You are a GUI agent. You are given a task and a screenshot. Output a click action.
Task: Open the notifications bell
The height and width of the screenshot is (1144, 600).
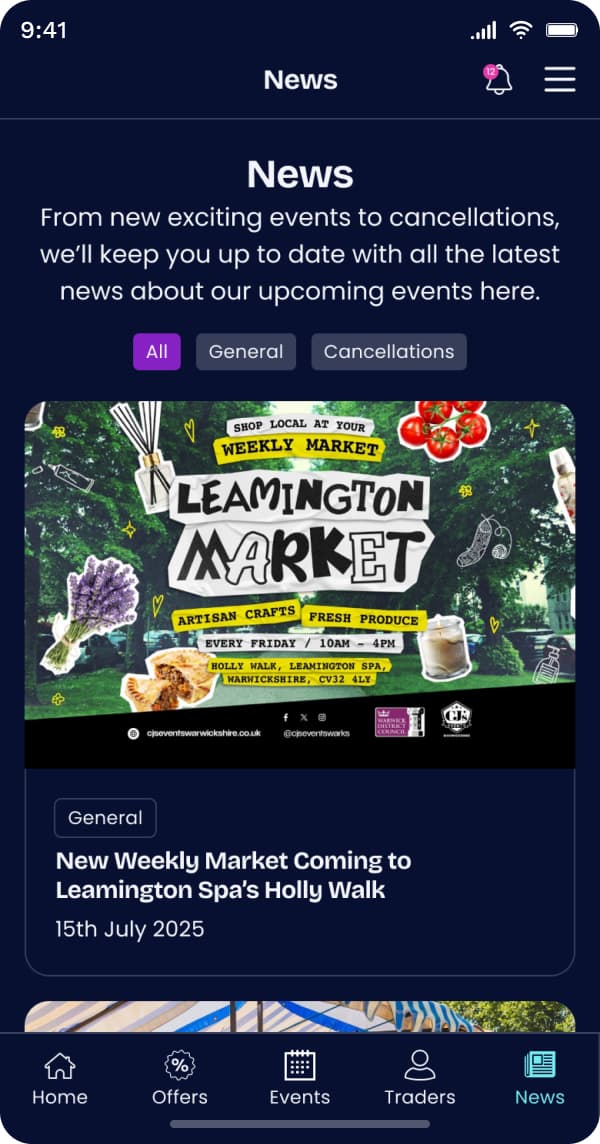[x=498, y=80]
